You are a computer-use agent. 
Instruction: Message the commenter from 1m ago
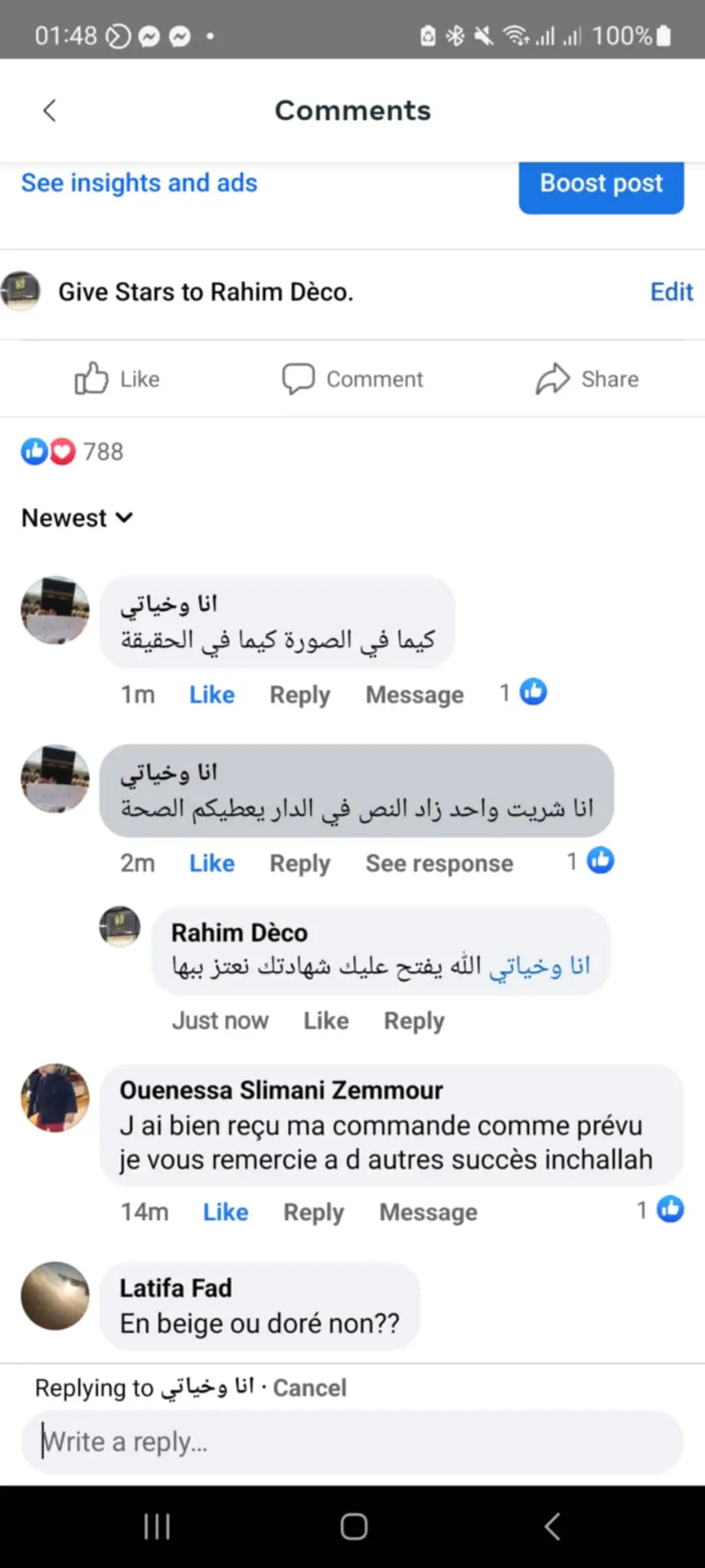click(x=414, y=694)
